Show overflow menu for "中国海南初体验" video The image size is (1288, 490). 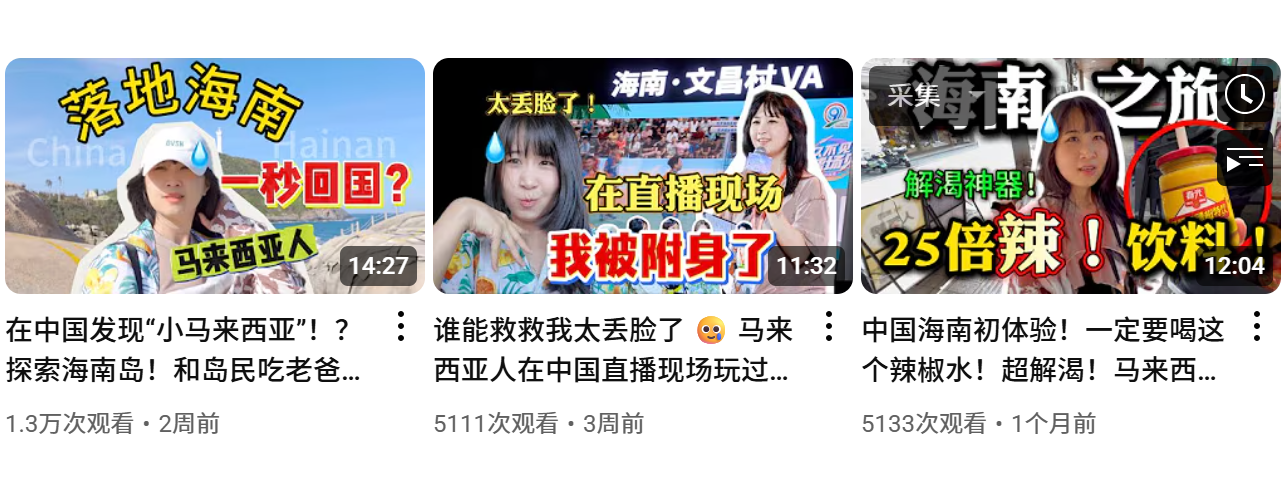coord(1256,326)
